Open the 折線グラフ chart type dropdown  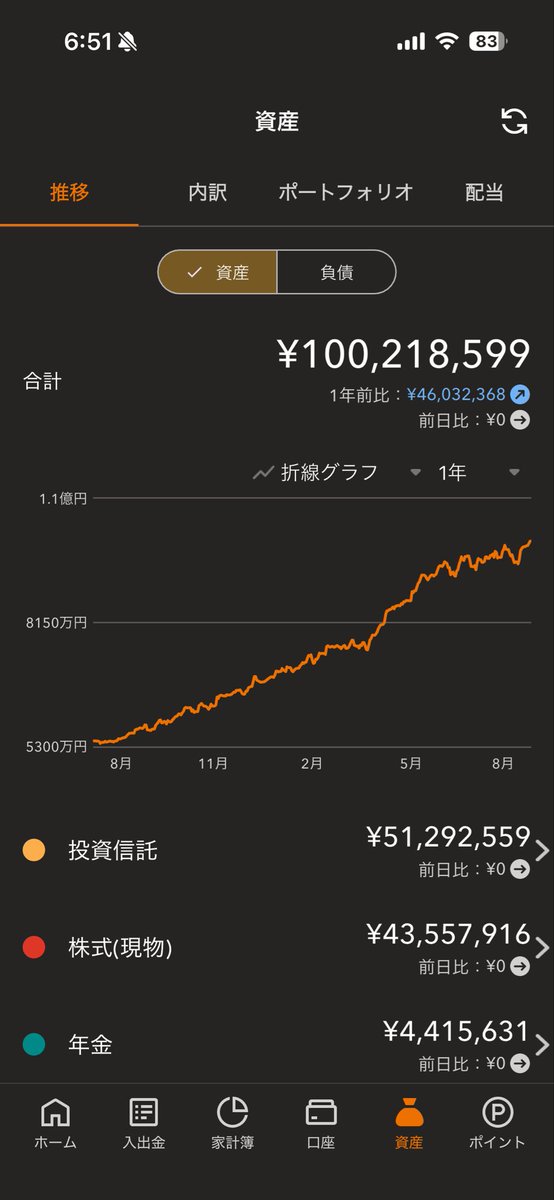point(337,472)
